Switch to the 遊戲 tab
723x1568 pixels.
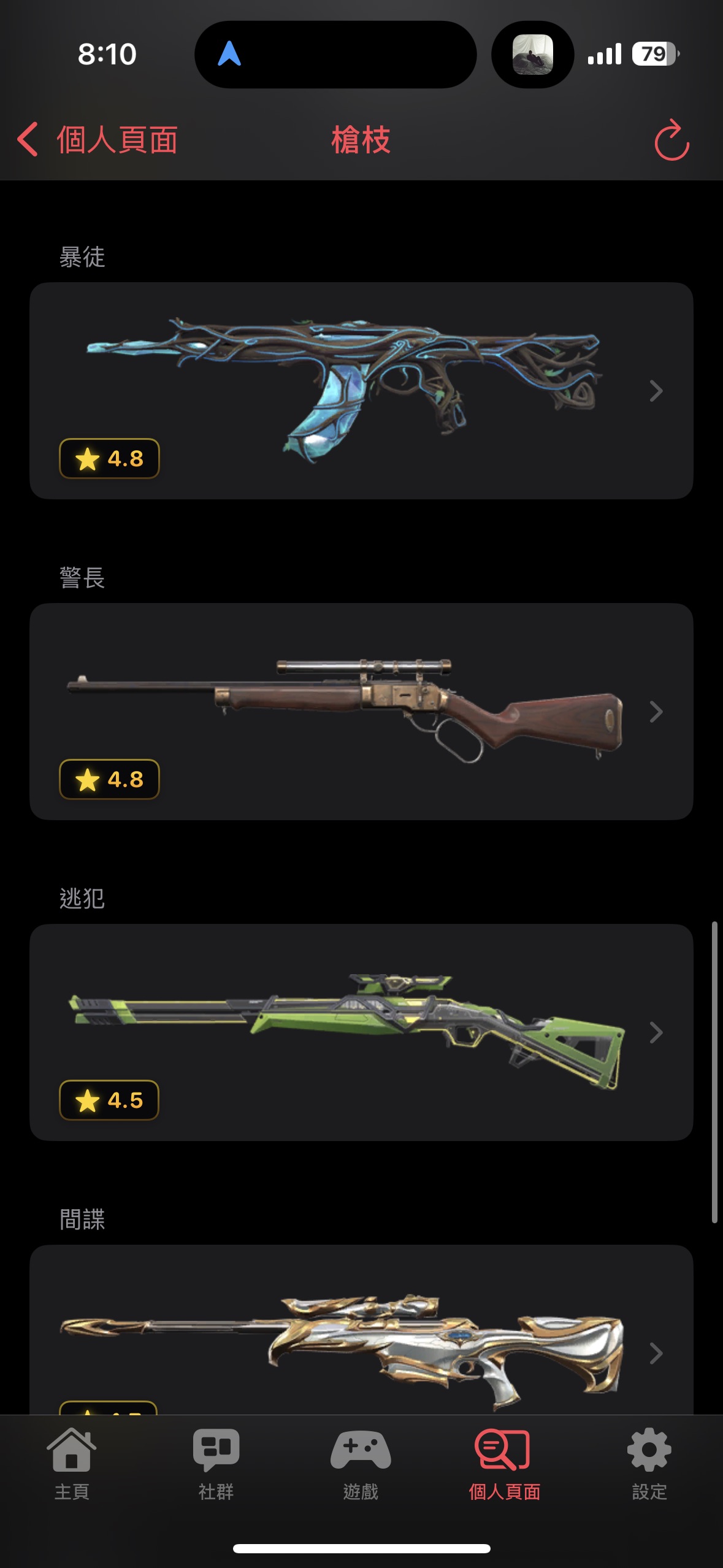[361, 1463]
